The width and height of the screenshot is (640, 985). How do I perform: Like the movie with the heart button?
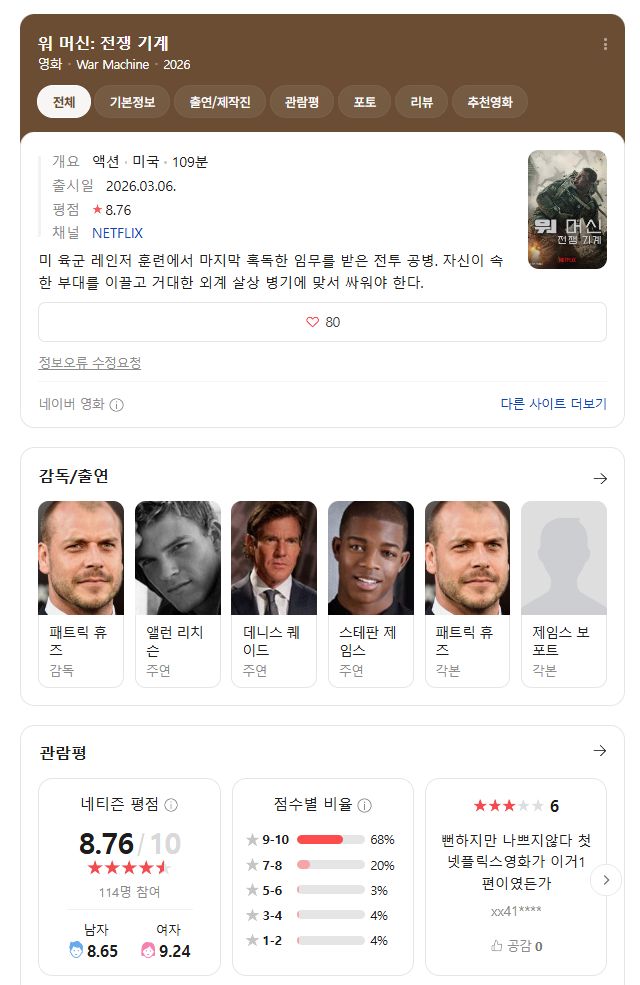click(322, 322)
